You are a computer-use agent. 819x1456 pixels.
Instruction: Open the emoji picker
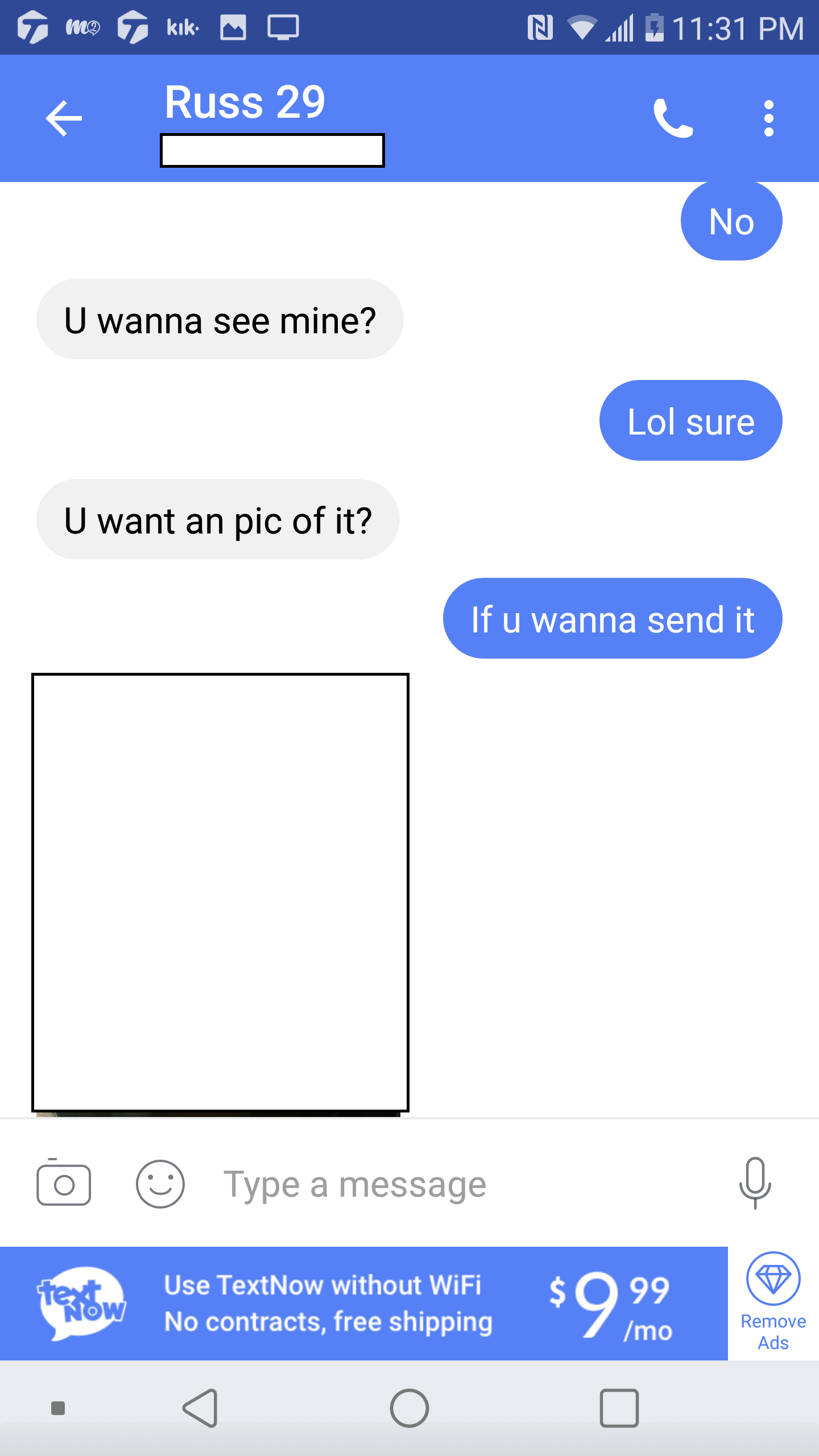[x=160, y=1185]
